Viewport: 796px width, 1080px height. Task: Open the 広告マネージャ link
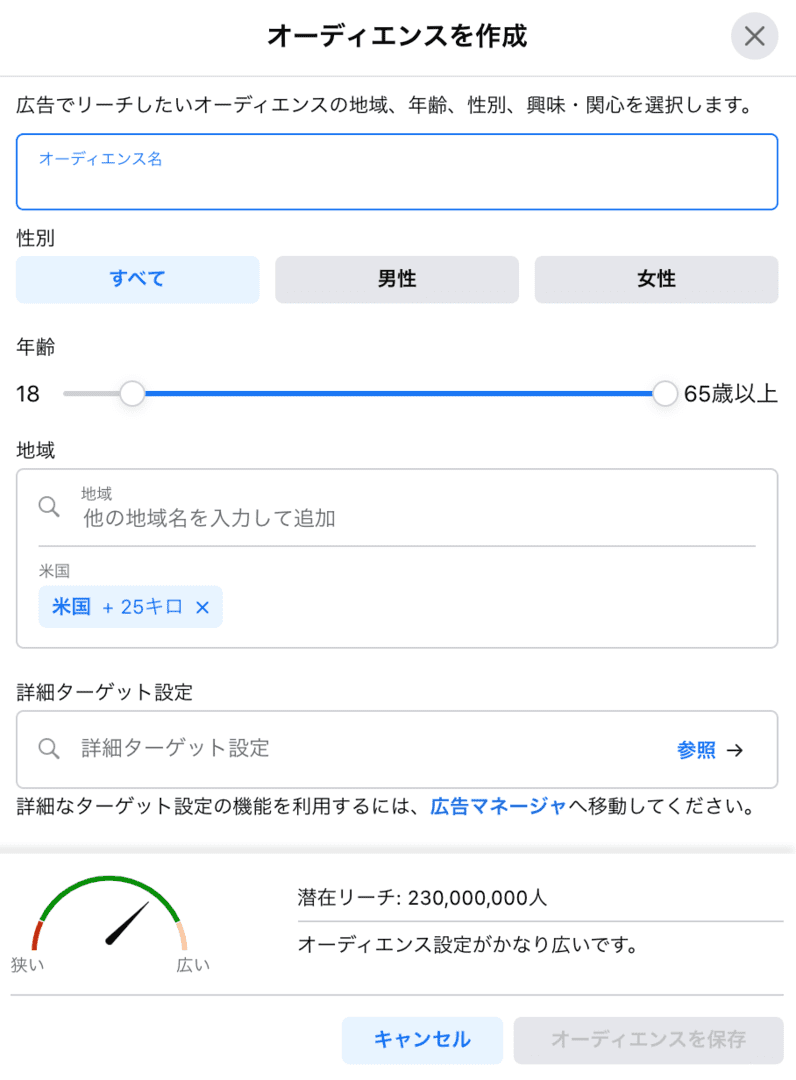pos(498,806)
